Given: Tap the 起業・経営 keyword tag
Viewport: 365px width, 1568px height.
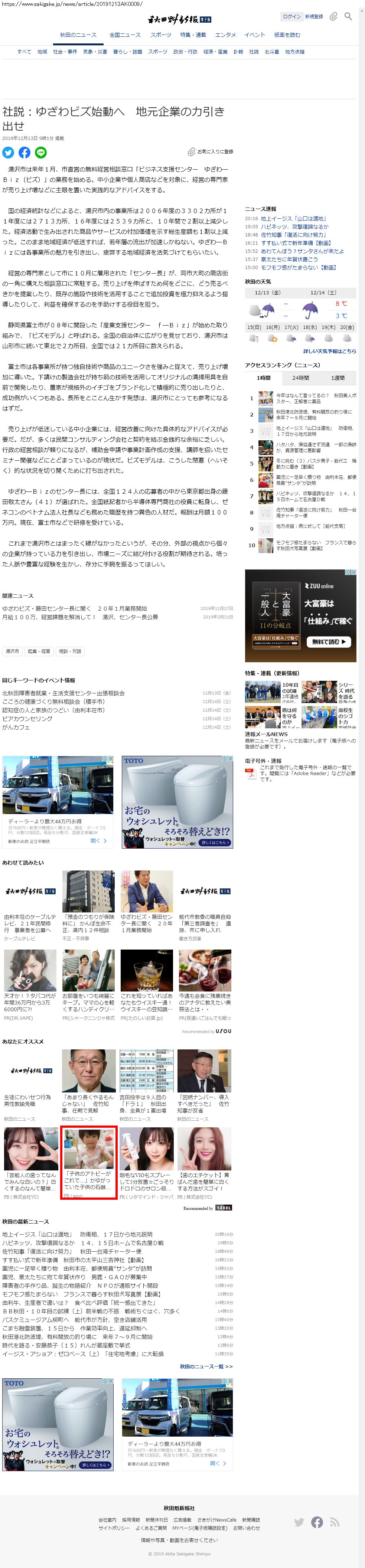Looking at the screenshot, I should (x=39, y=651).
